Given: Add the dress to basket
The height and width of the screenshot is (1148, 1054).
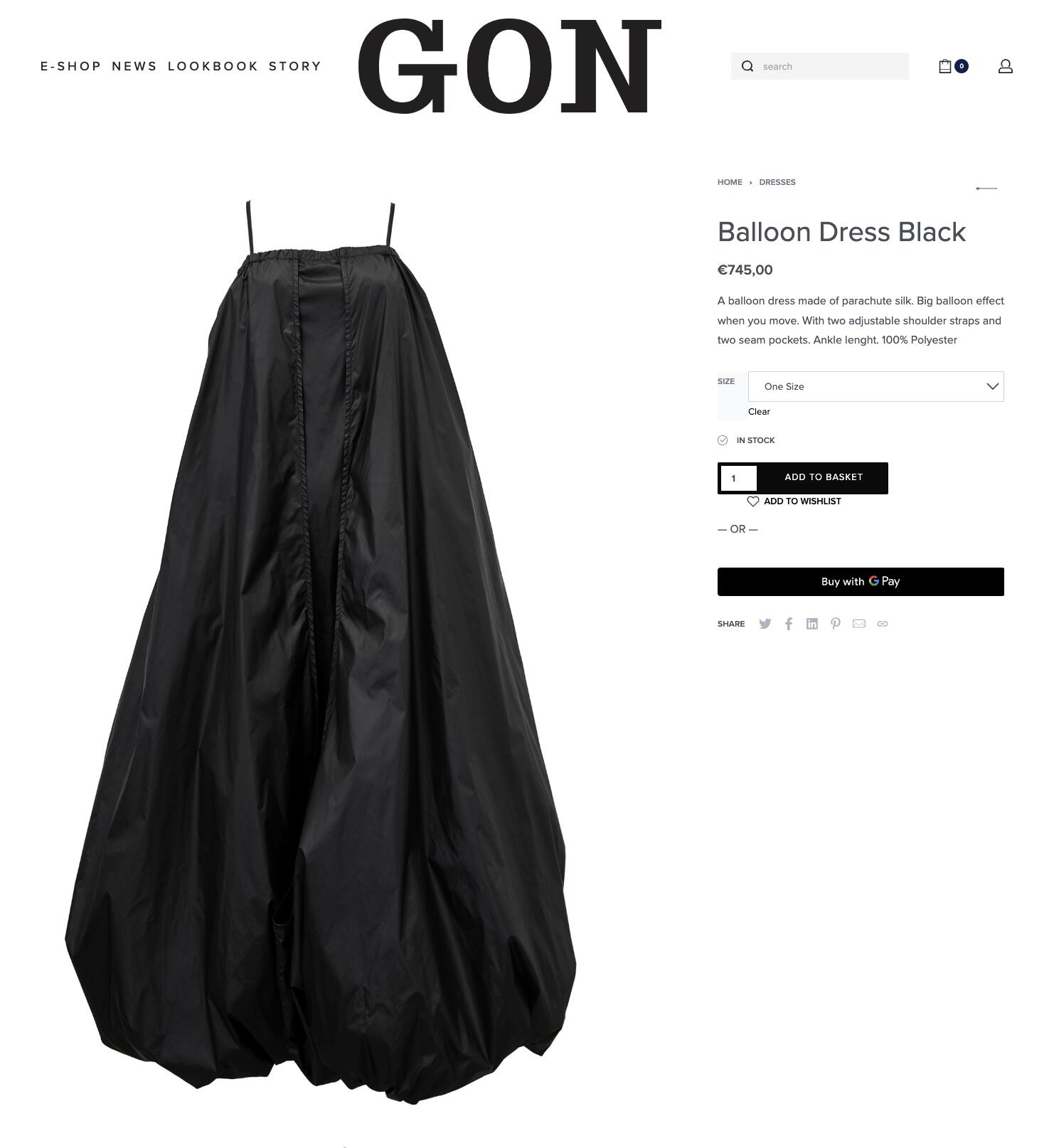Looking at the screenshot, I should coord(824,477).
